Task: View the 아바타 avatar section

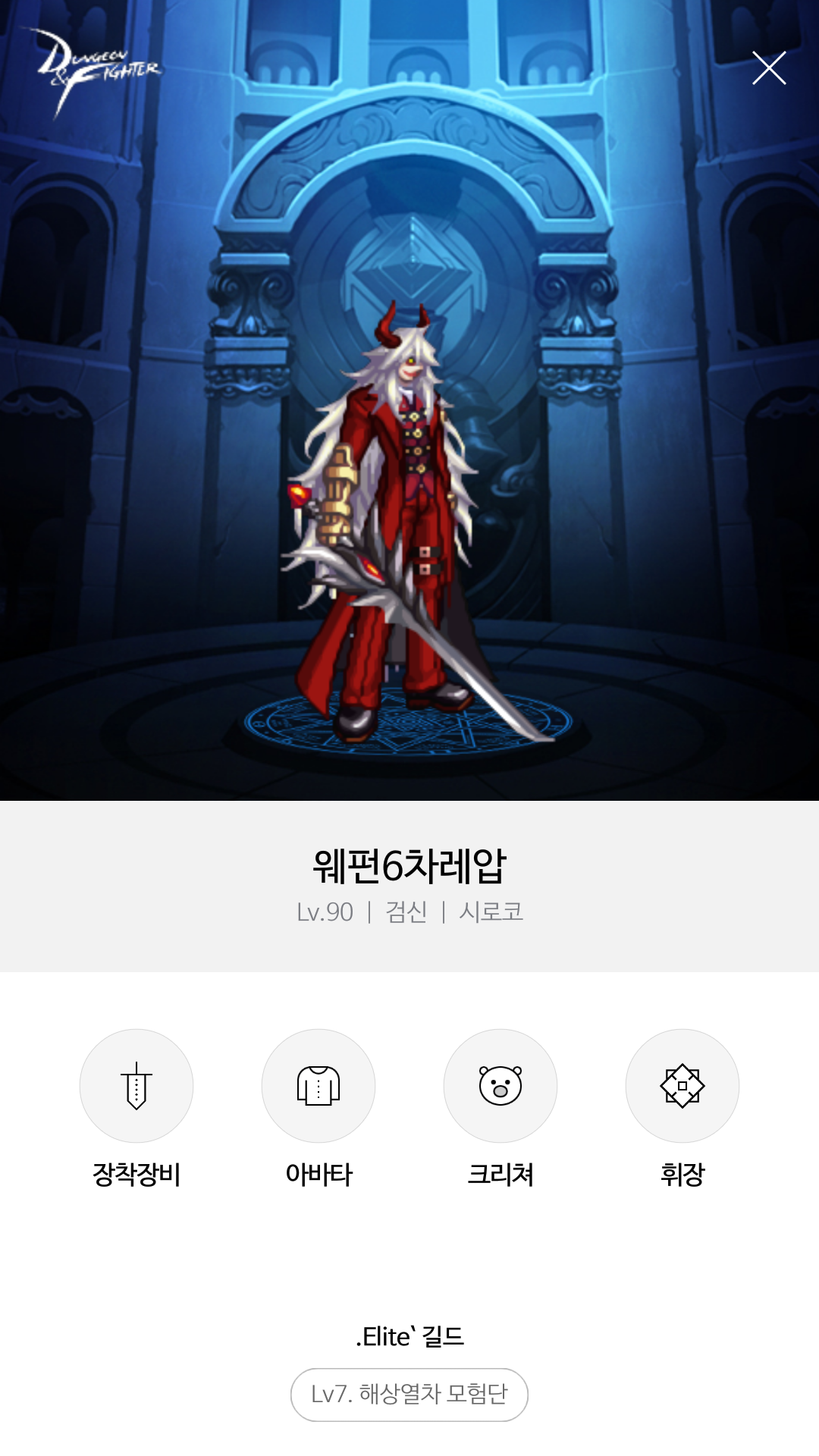Action: (318, 1086)
